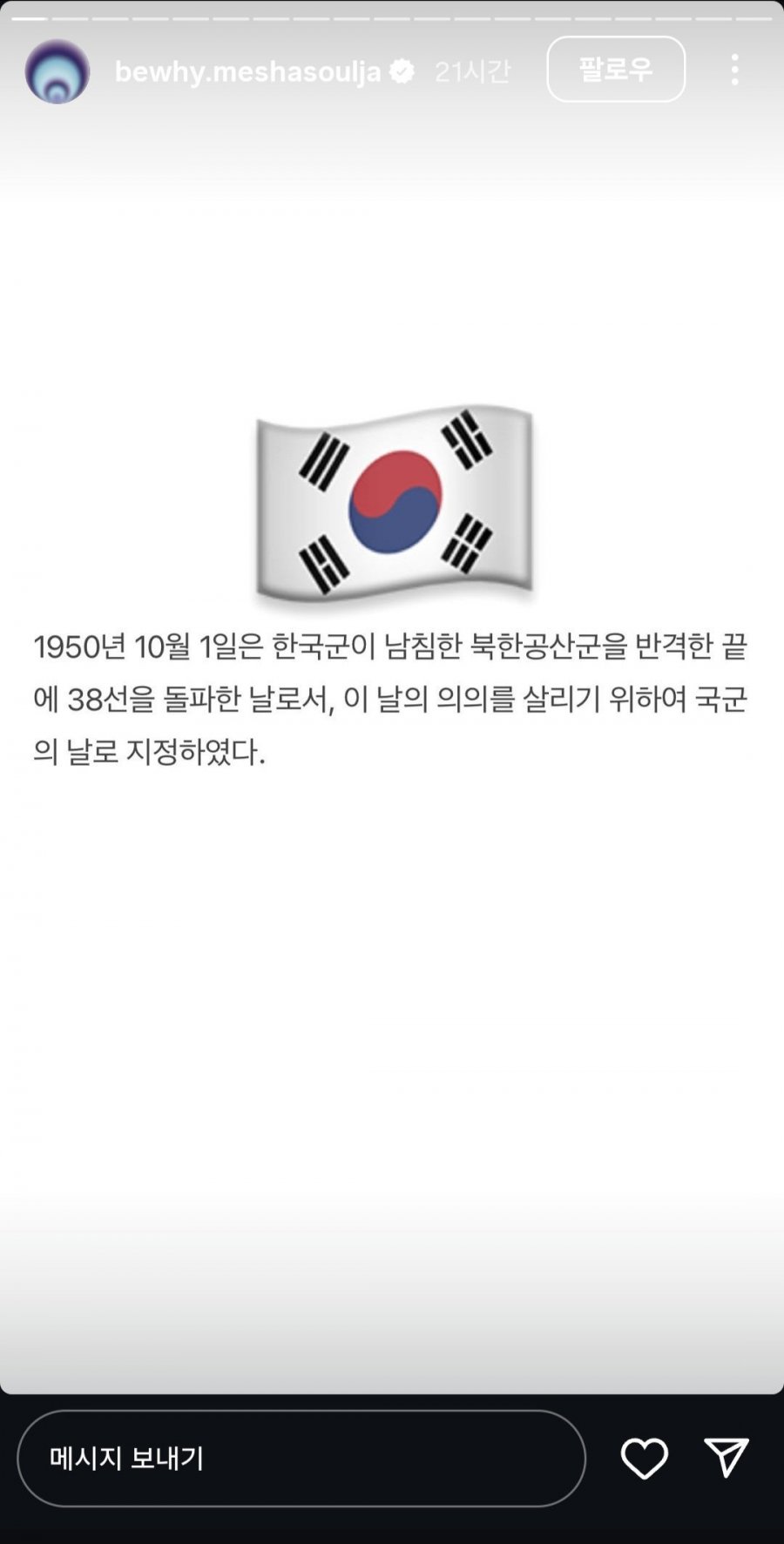Image resolution: width=784 pixels, height=1544 pixels.
Task: Open the three-dot overflow menu
Action: (x=734, y=70)
